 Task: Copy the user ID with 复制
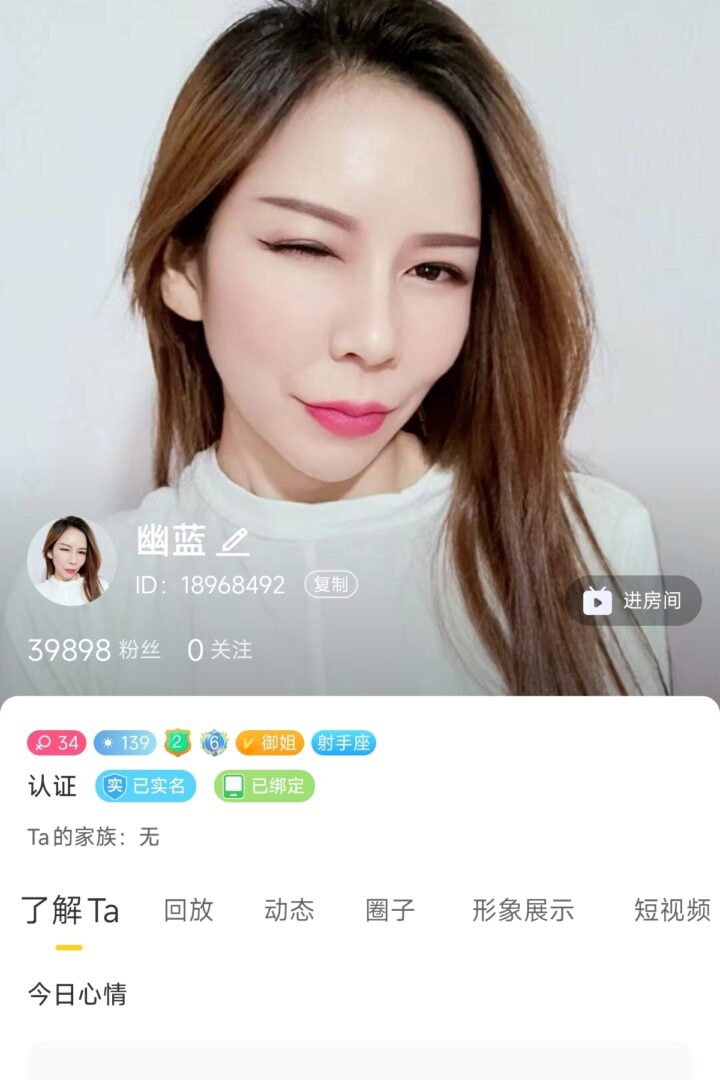point(331,585)
